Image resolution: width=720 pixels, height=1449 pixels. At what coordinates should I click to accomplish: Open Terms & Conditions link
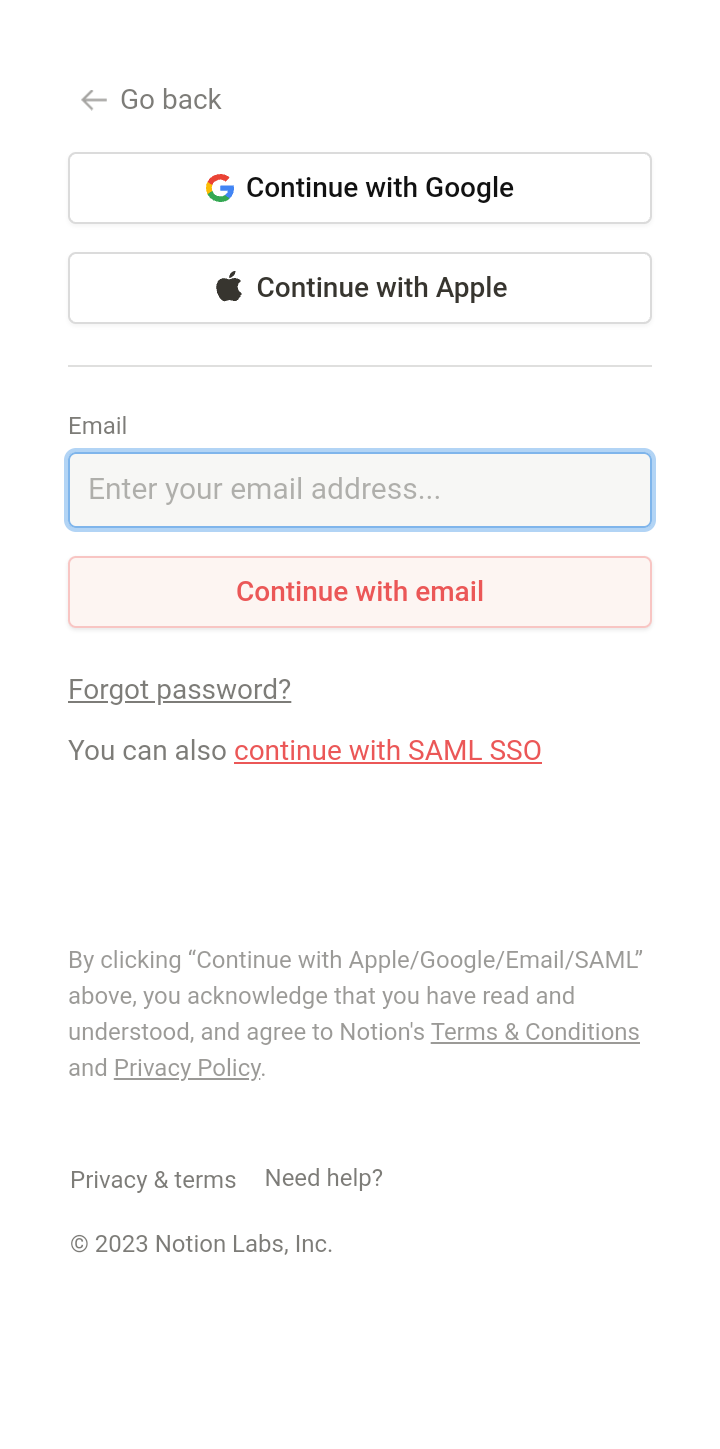[535, 1032]
